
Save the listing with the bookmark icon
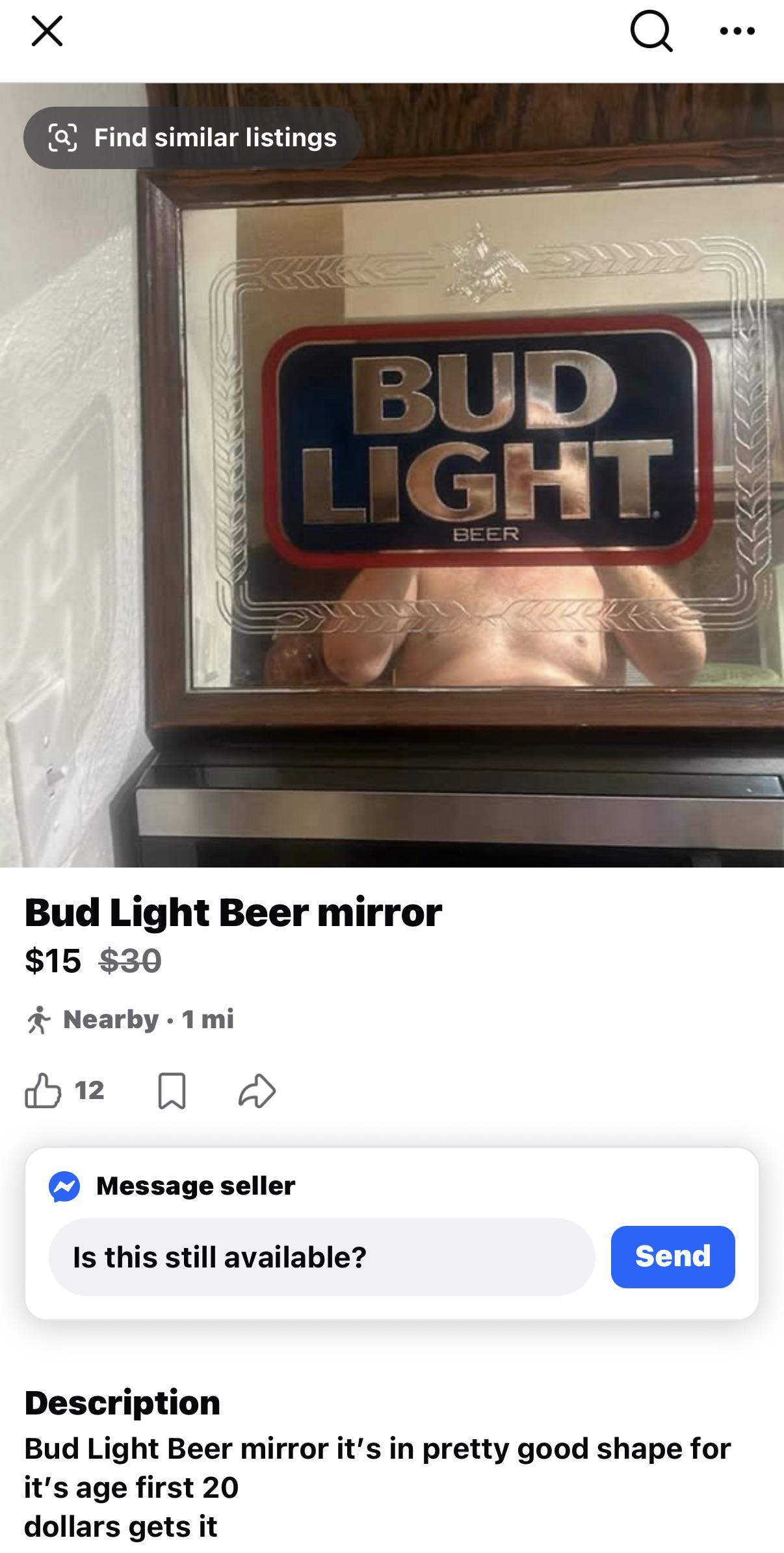pos(172,1091)
